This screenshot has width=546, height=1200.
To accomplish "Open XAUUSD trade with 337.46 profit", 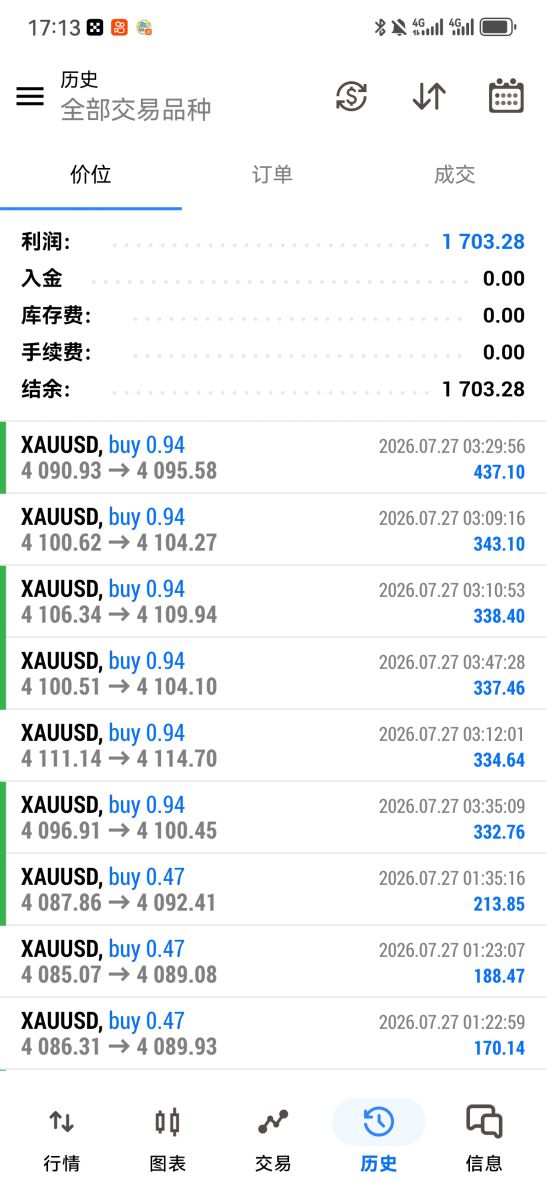I will (273, 674).
